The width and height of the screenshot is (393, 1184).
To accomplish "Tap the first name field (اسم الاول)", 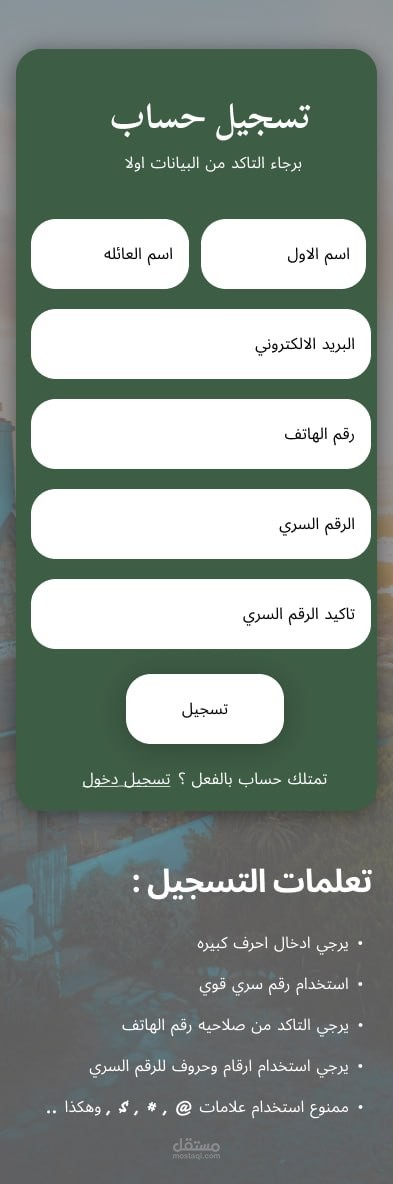I will click(283, 254).
